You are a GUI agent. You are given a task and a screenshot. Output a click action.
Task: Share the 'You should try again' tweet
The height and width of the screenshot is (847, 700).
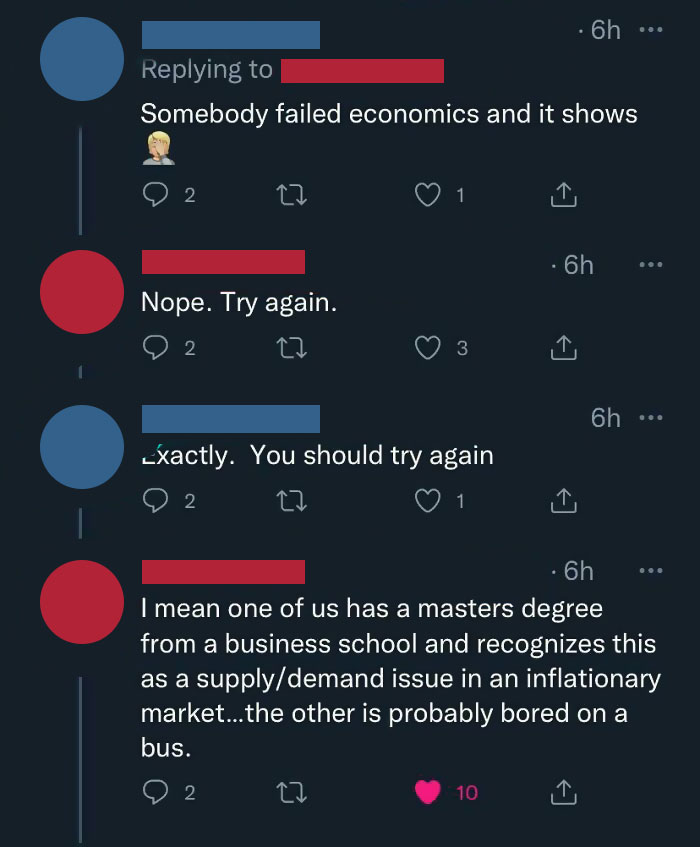563,501
